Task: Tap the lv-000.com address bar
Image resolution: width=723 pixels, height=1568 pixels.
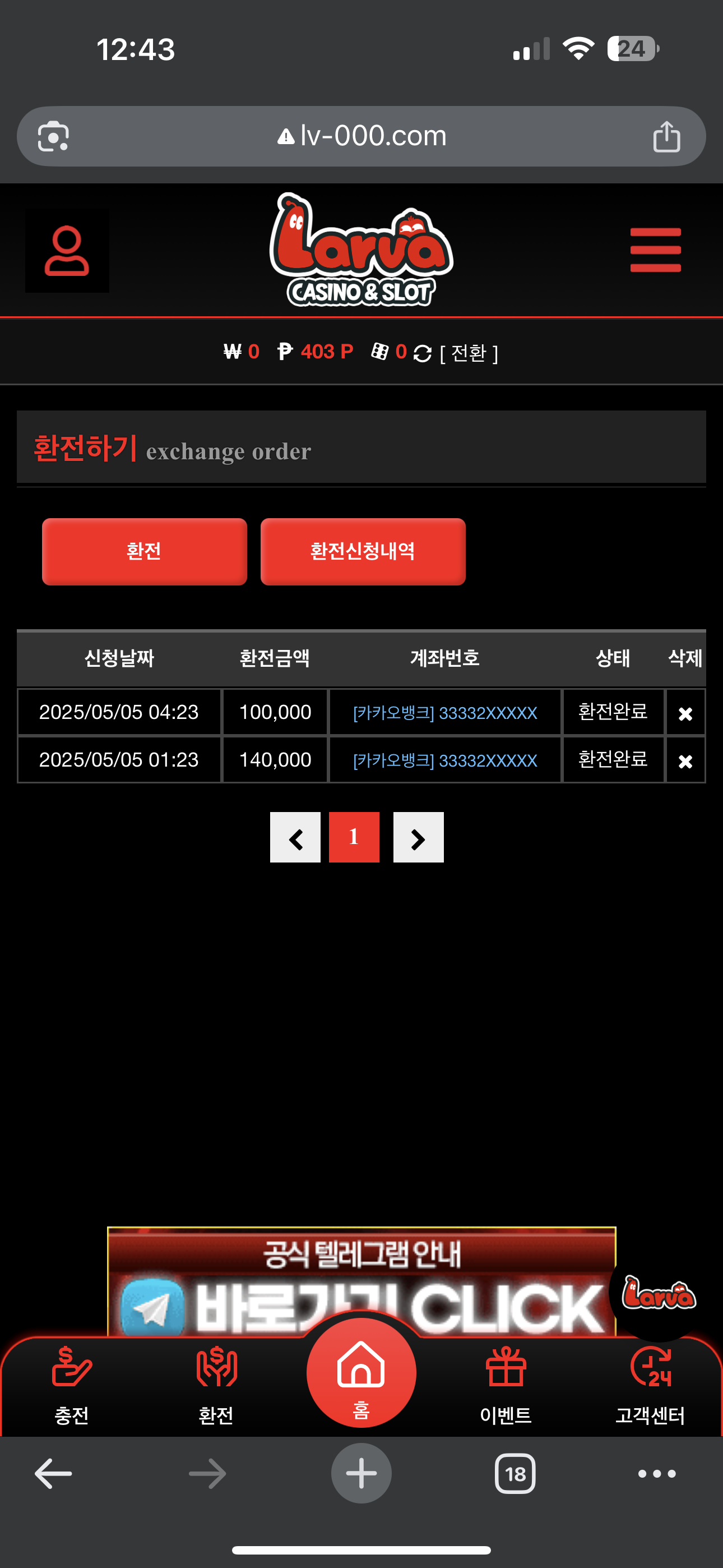Action: tap(361, 136)
